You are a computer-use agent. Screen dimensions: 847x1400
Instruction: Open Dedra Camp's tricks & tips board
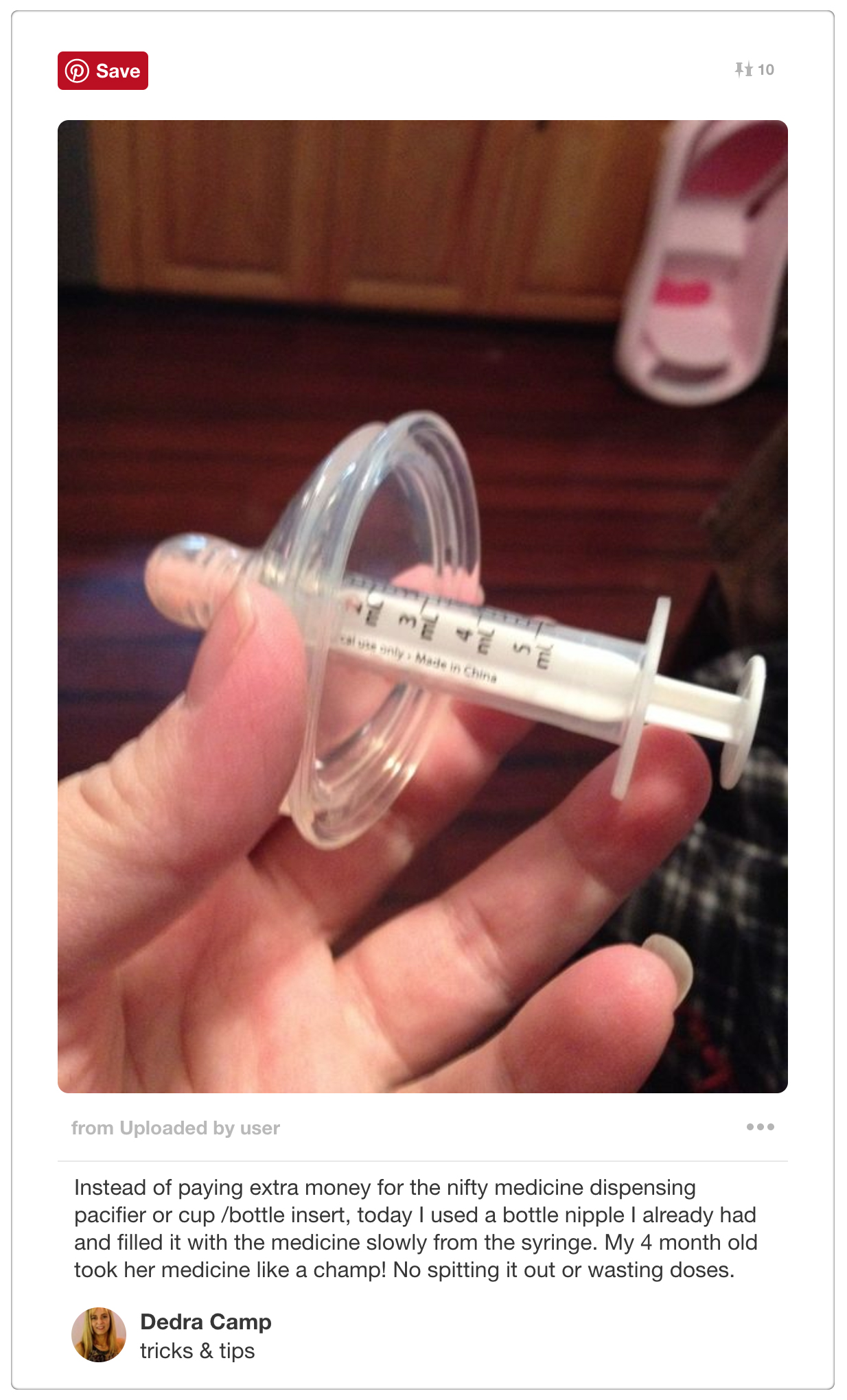click(x=198, y=1351)
